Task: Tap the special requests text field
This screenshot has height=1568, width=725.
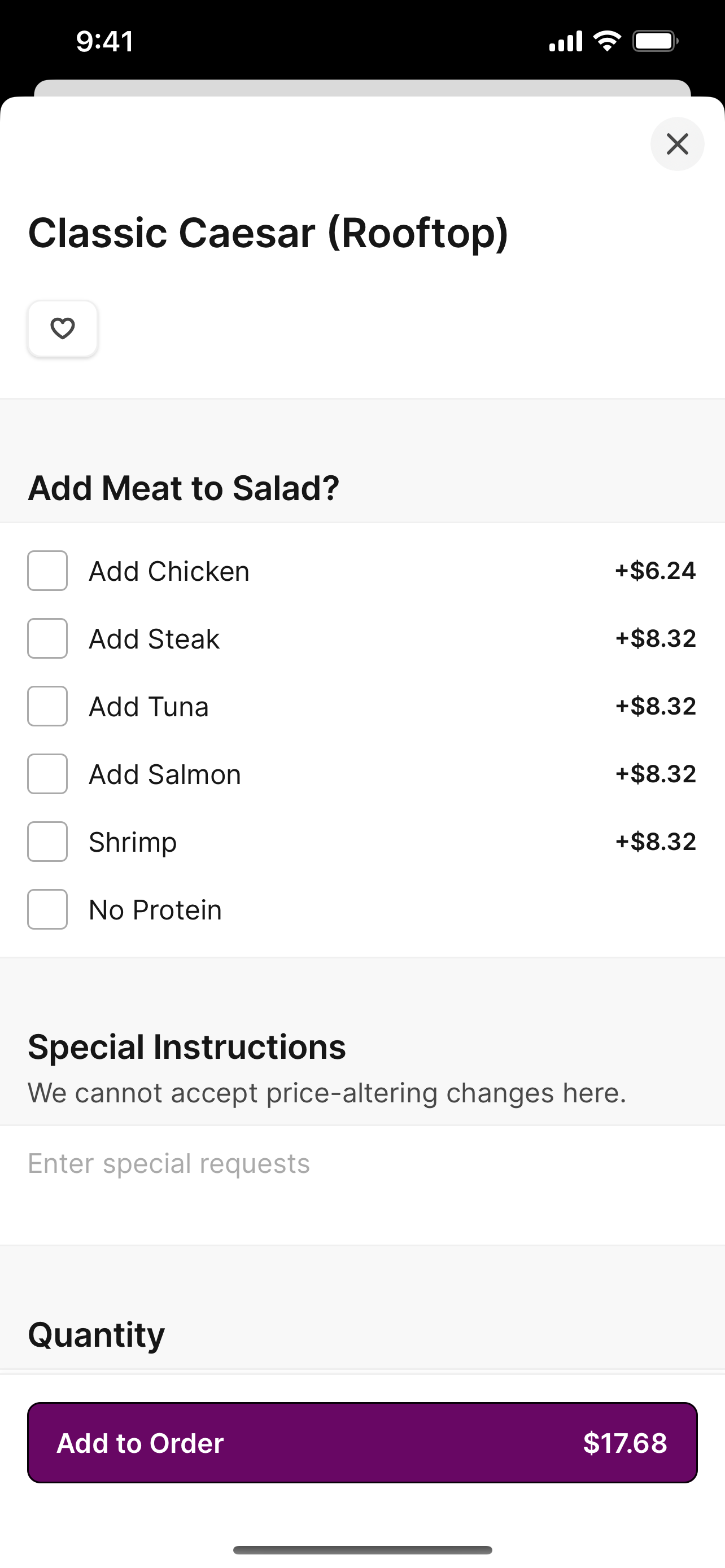Action: pyautogui.click(x=362, y=1185)
